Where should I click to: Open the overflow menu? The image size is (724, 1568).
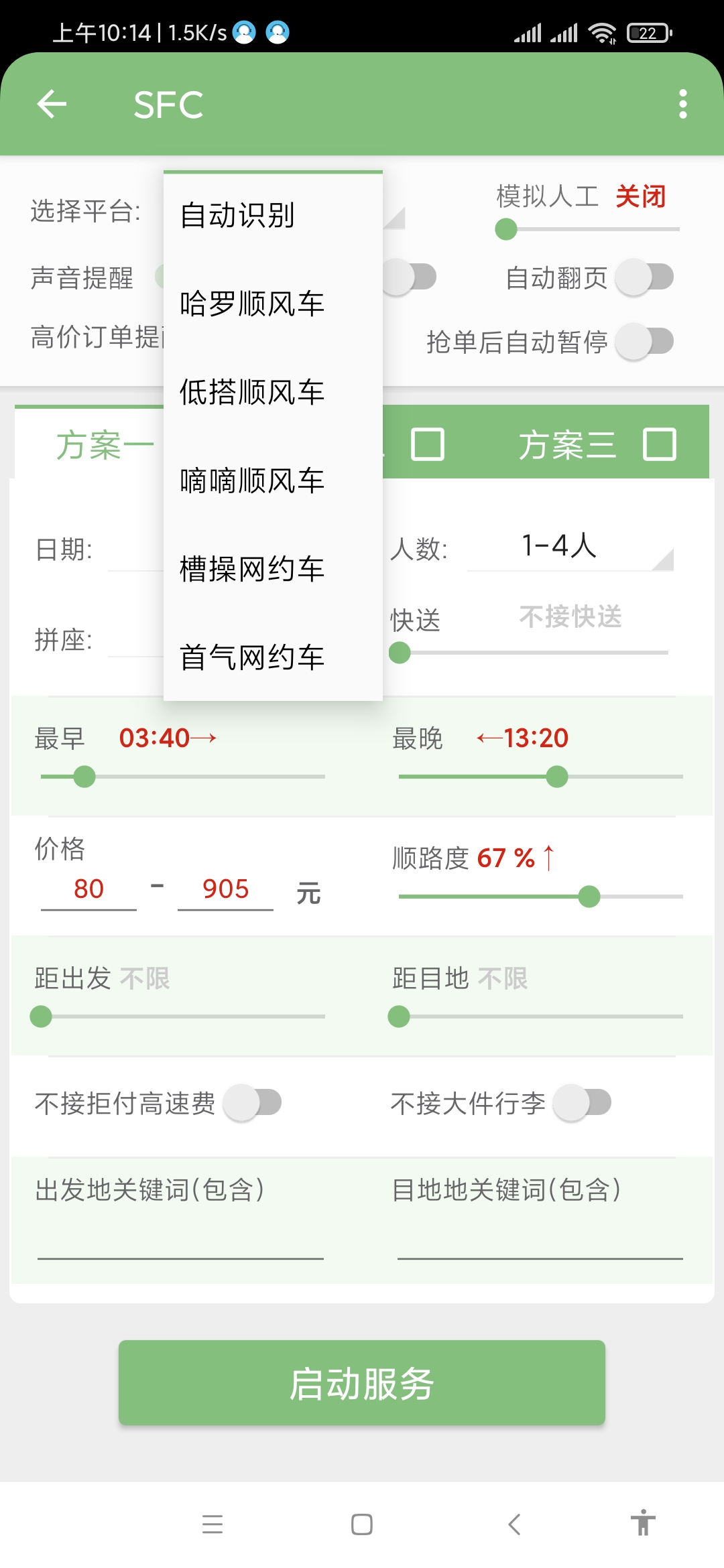tap(682, 105)
